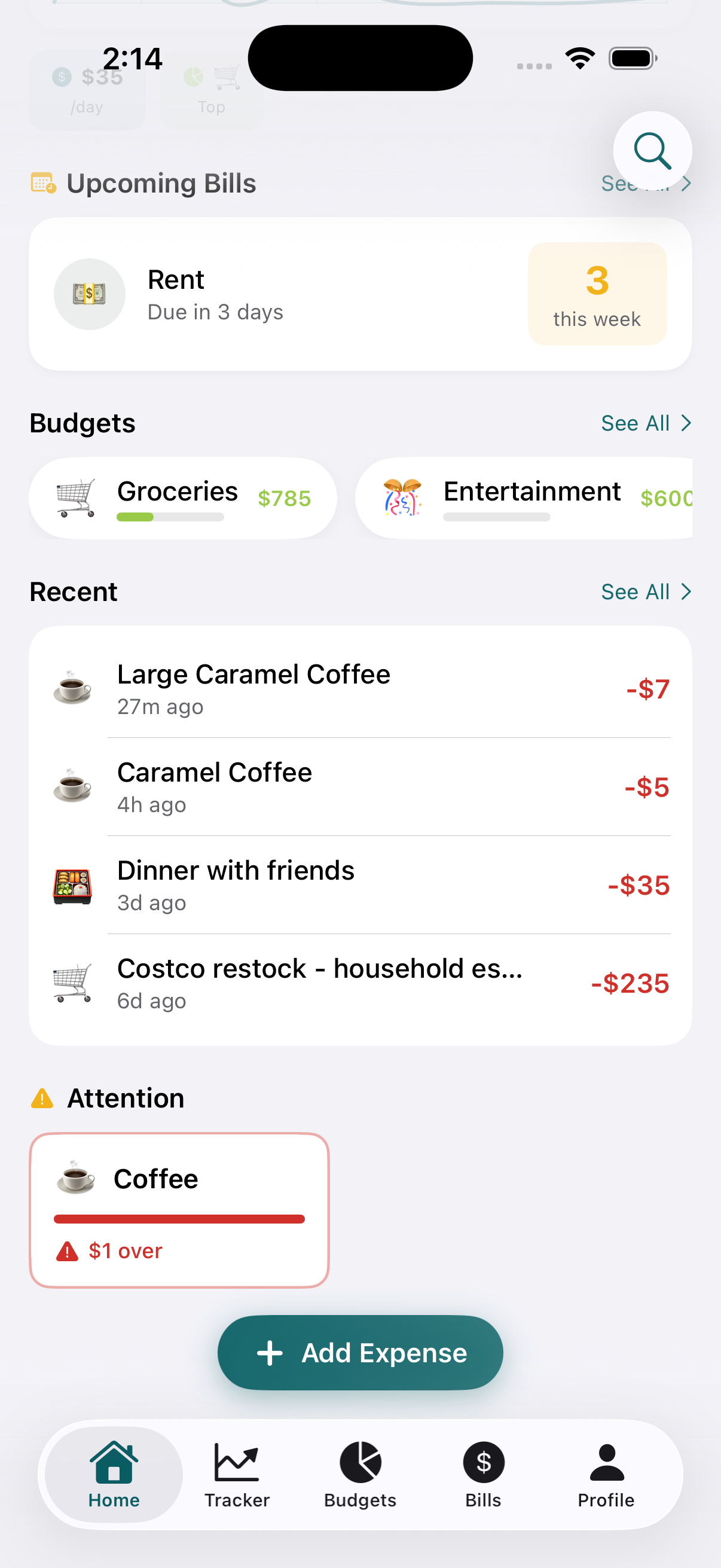Open the Entertainment budget card
721x1568 pixels.
click(x=523, y=499)
